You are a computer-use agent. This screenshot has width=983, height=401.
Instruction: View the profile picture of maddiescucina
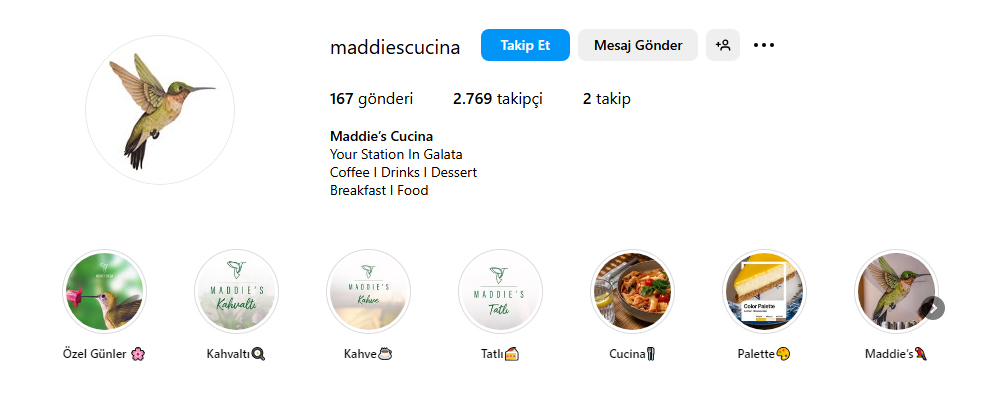[160, 110]
